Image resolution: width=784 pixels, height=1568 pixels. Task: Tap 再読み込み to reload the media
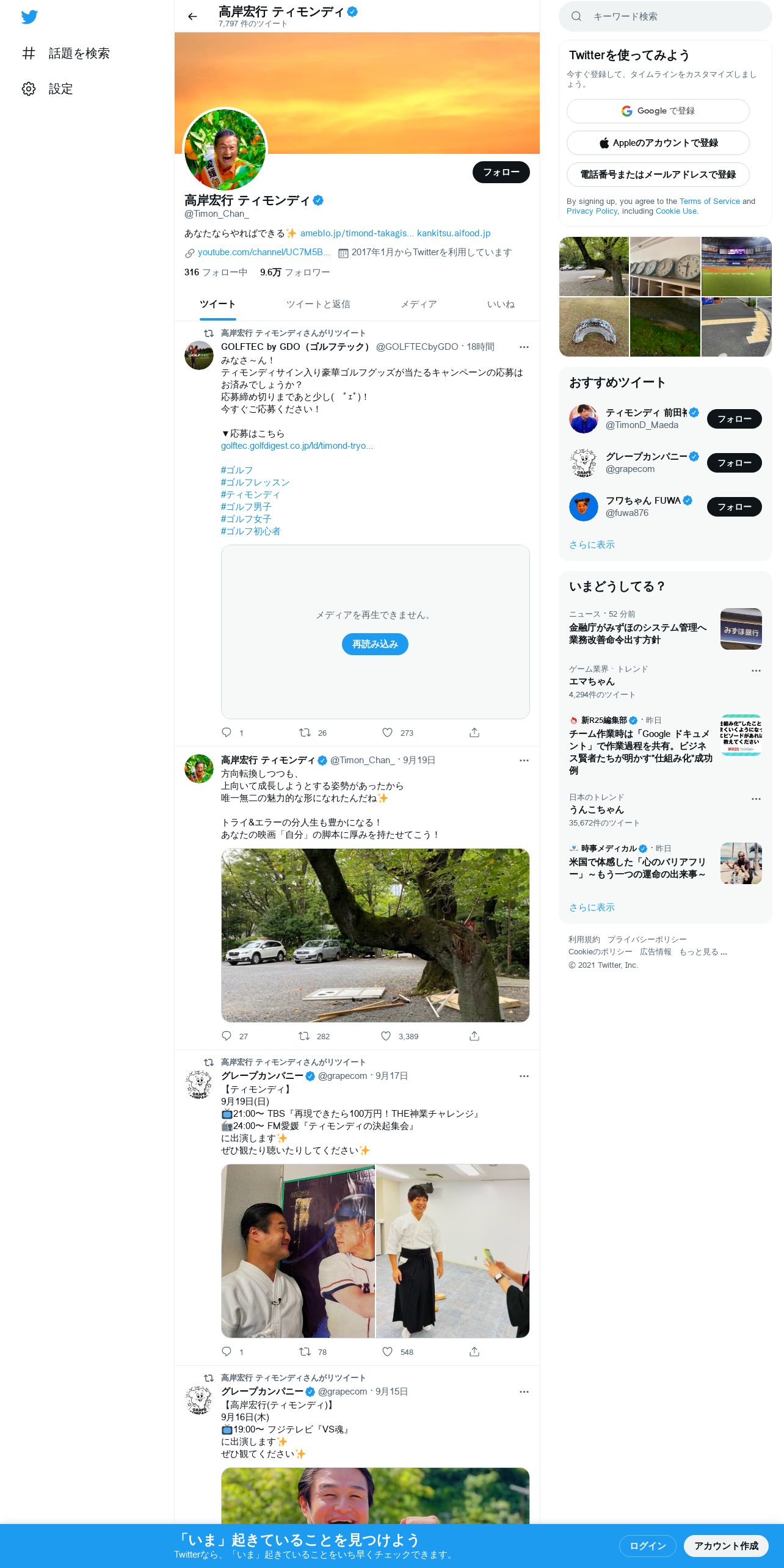click(x=375, y=644)
